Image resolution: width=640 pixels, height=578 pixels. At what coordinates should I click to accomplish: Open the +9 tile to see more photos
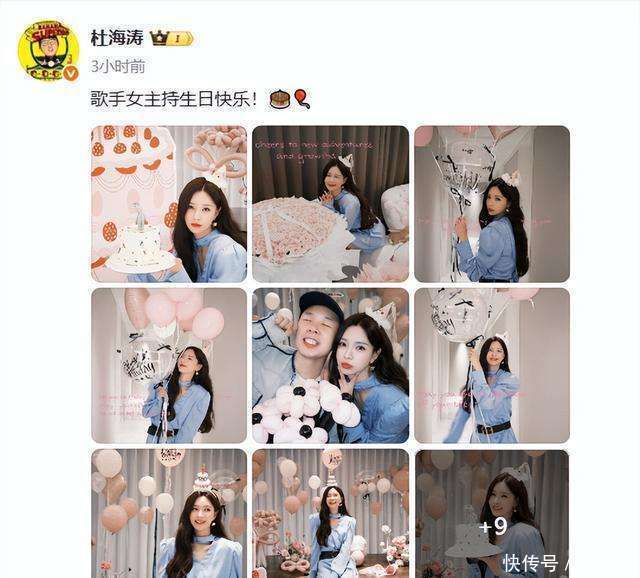(x=492, y=514)
